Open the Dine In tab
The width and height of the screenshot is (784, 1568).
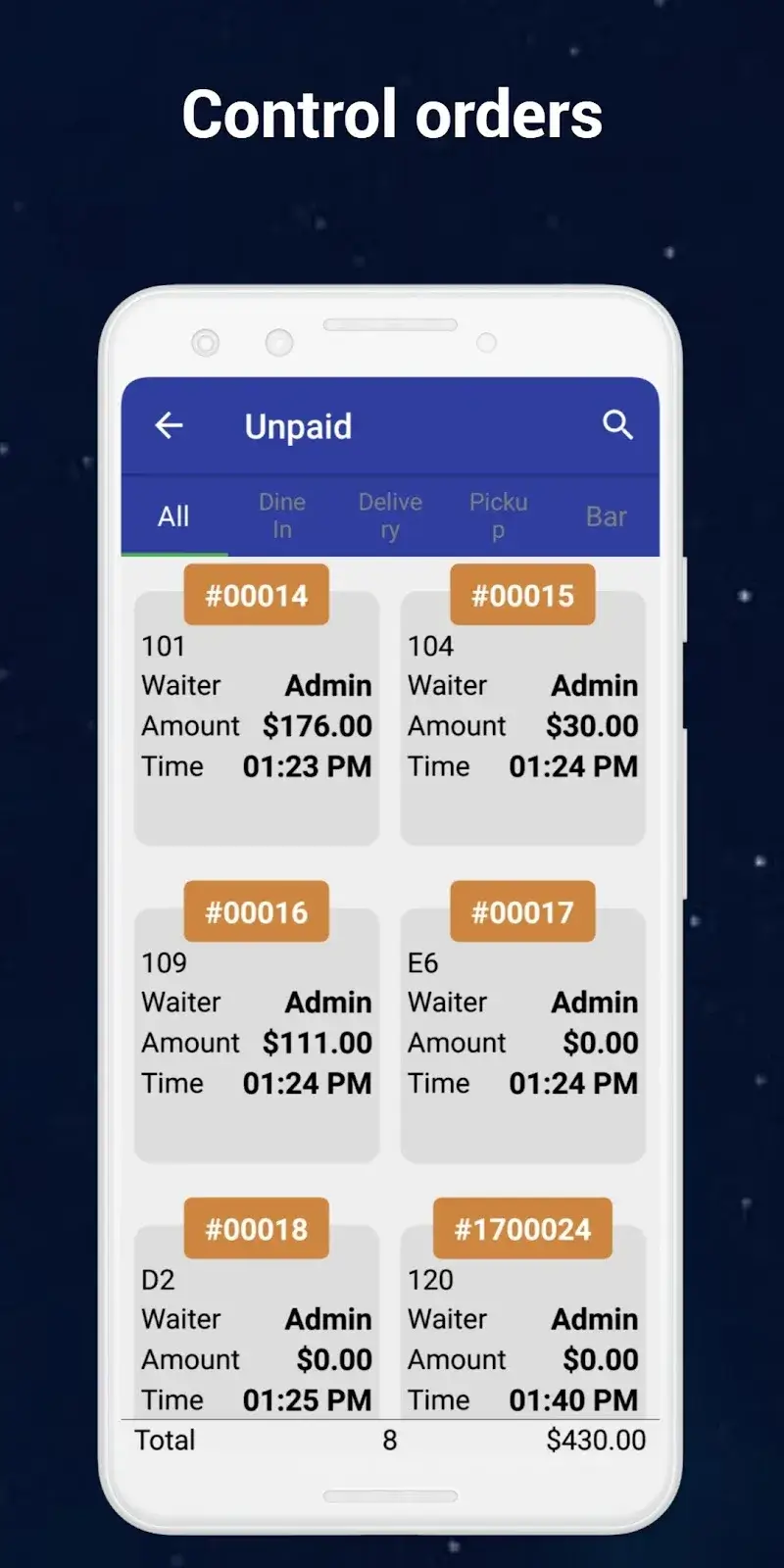pyautogui.click(x=281, y=514)
